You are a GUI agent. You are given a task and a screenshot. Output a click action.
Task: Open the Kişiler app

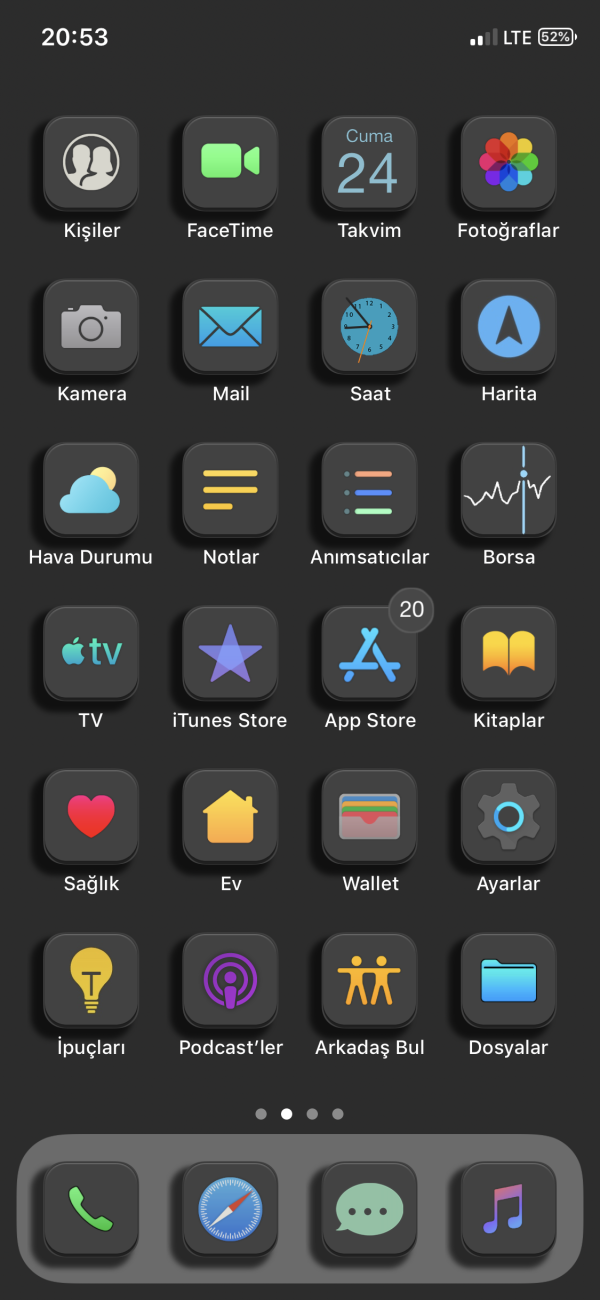(91, 162)
